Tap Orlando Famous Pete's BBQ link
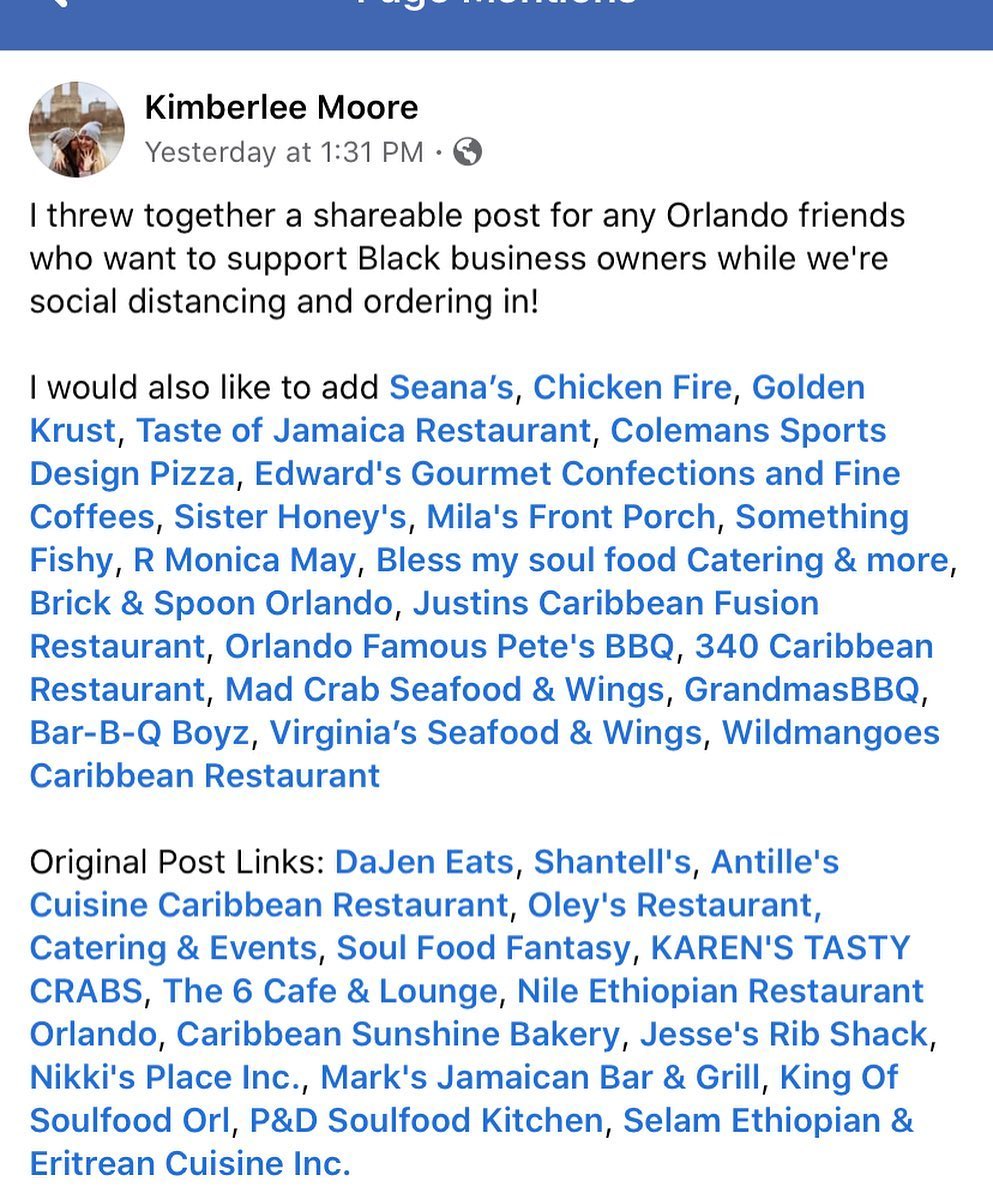 click(450, 646)
